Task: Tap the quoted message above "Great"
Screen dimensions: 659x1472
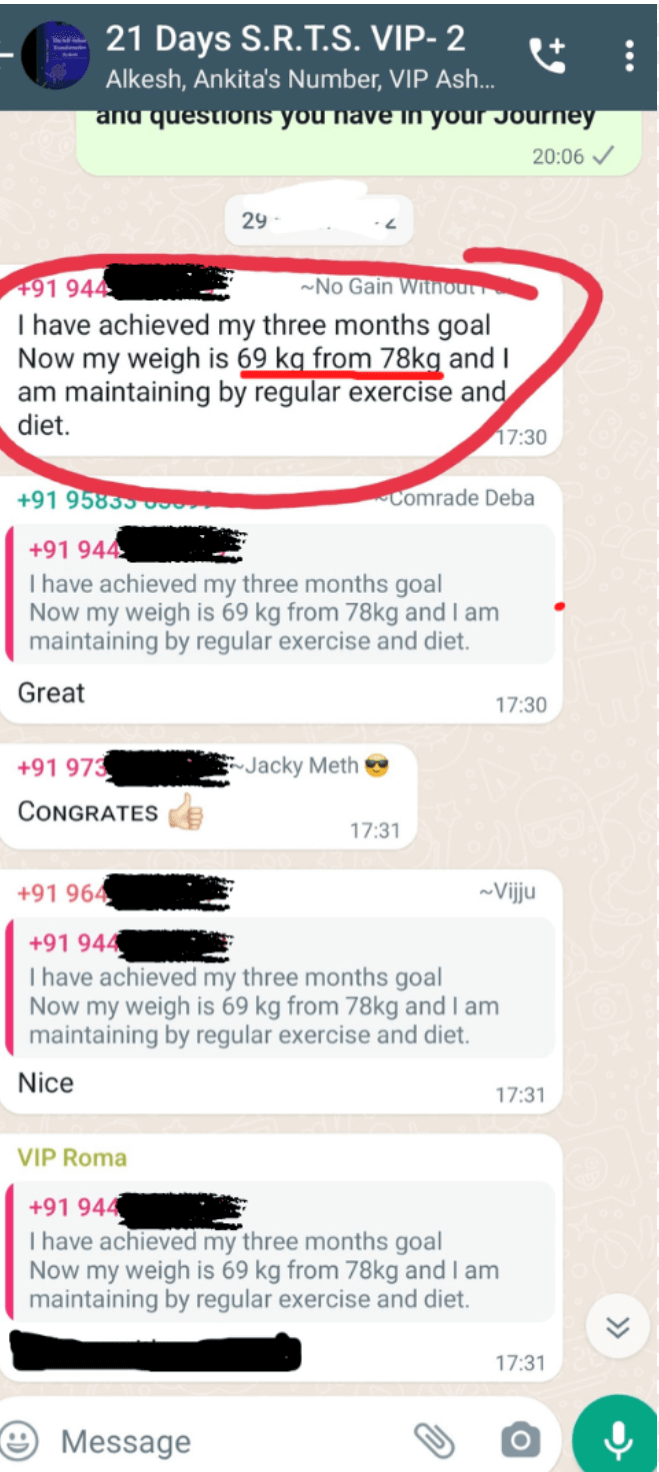Action: [280, 595]
